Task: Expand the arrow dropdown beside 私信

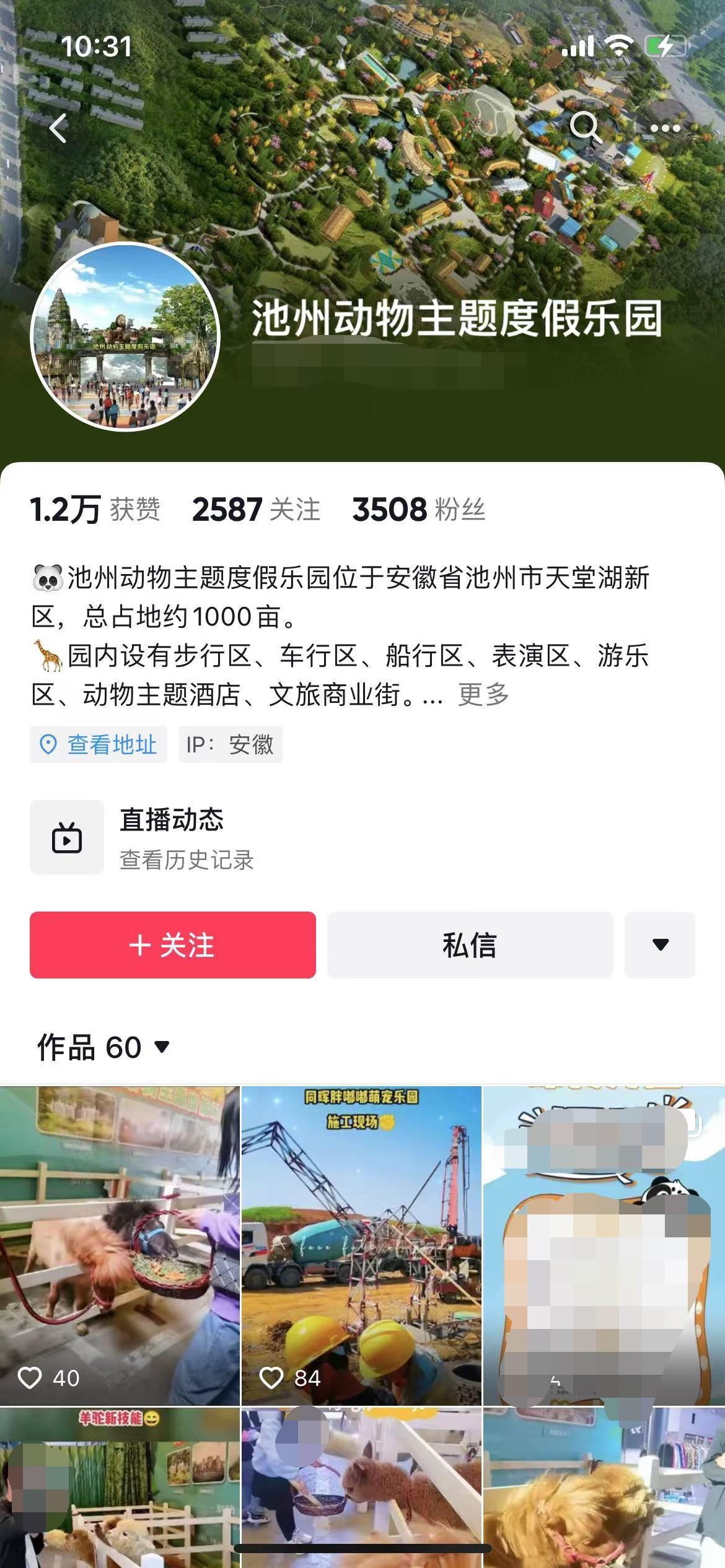Action: pyautogui.click(x=660, y=945)
